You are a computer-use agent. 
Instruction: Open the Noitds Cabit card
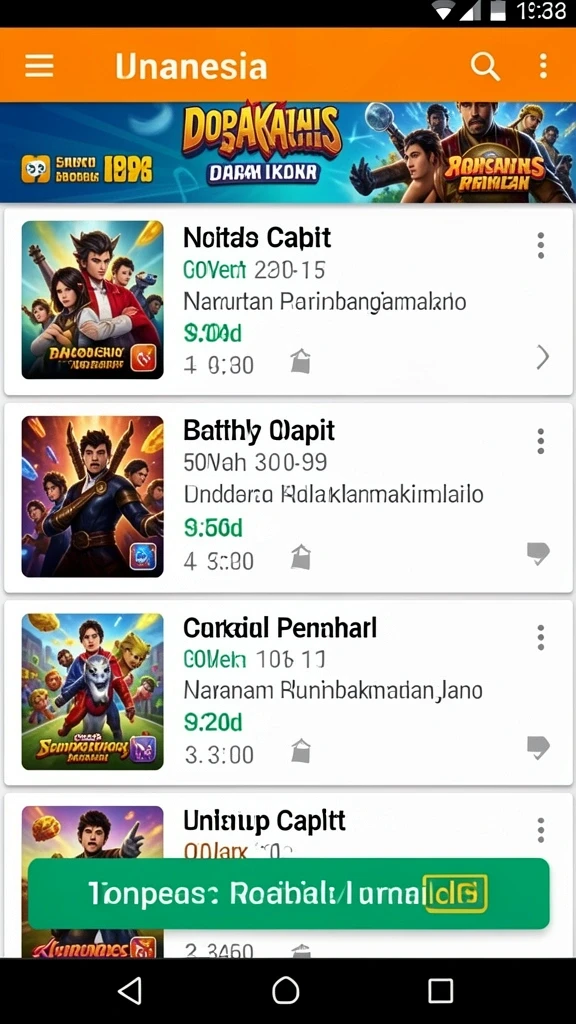tap(288, 301)
